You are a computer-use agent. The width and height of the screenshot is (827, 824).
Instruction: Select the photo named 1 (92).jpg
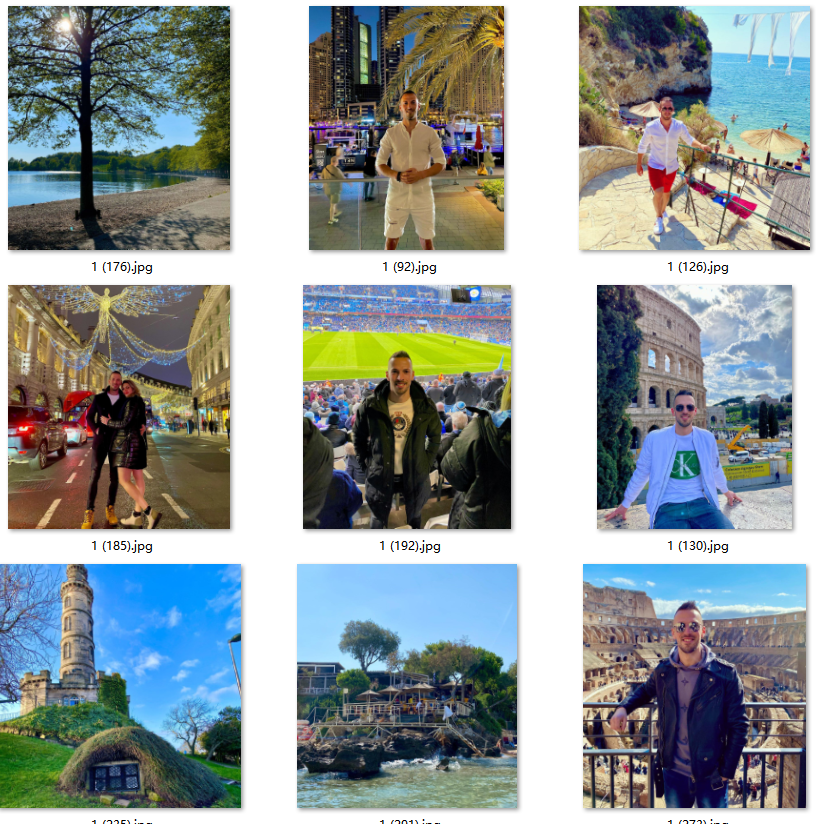(406, 128)
